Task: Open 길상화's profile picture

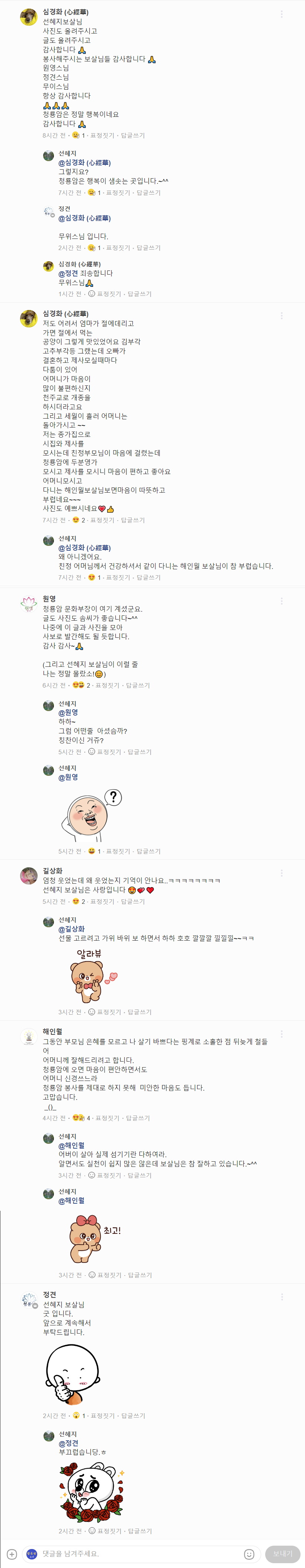Action: coord(29,876)
